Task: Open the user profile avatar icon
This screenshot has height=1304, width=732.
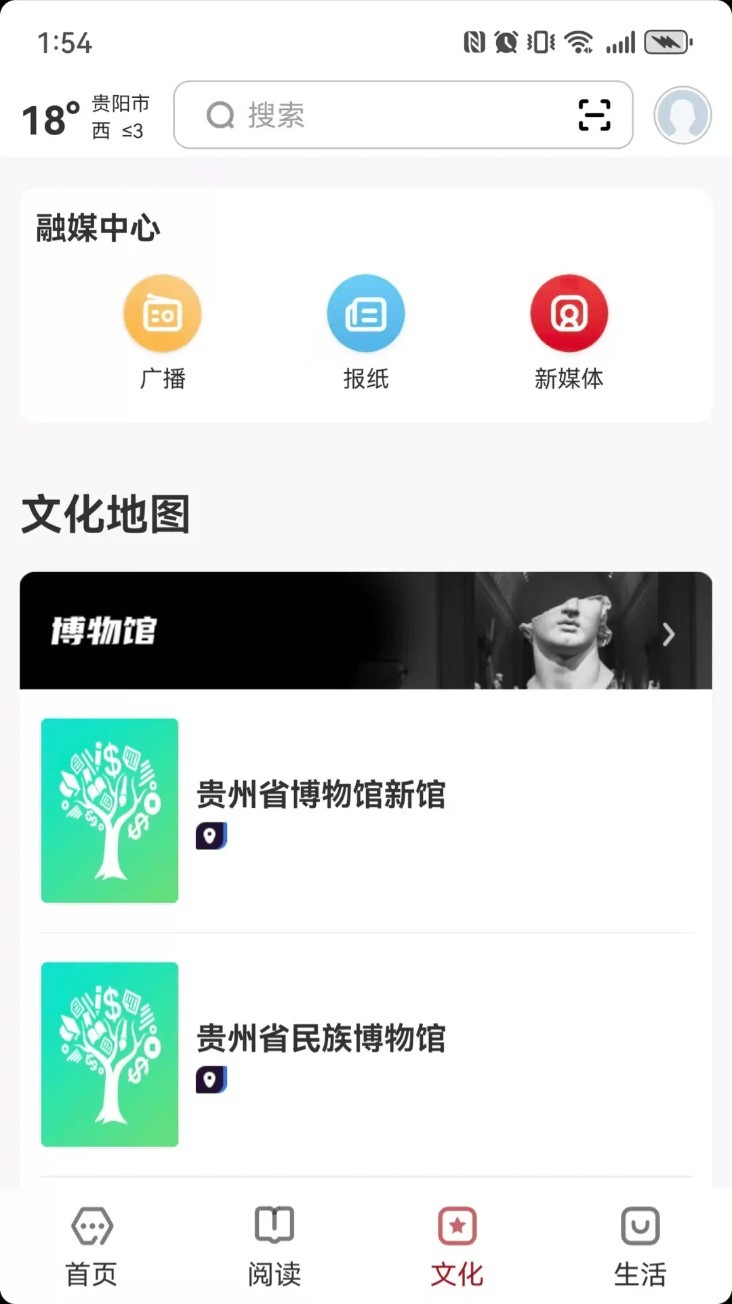Action: point(682,114)
